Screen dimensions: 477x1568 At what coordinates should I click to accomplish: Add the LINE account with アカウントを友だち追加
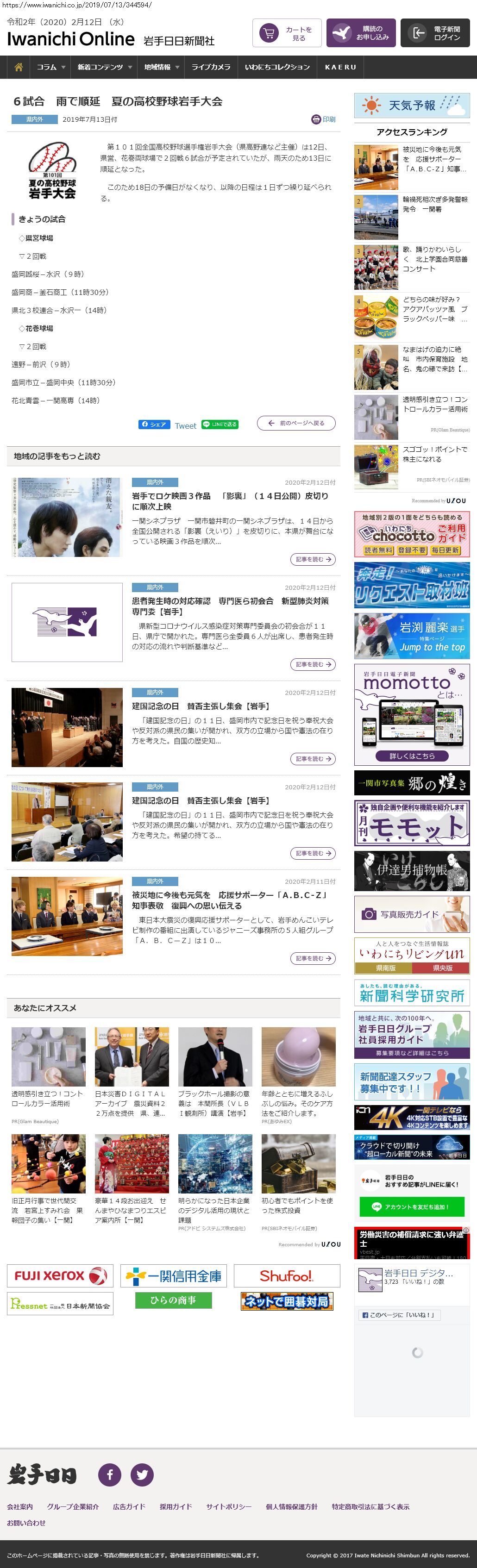click(412, 1207)
